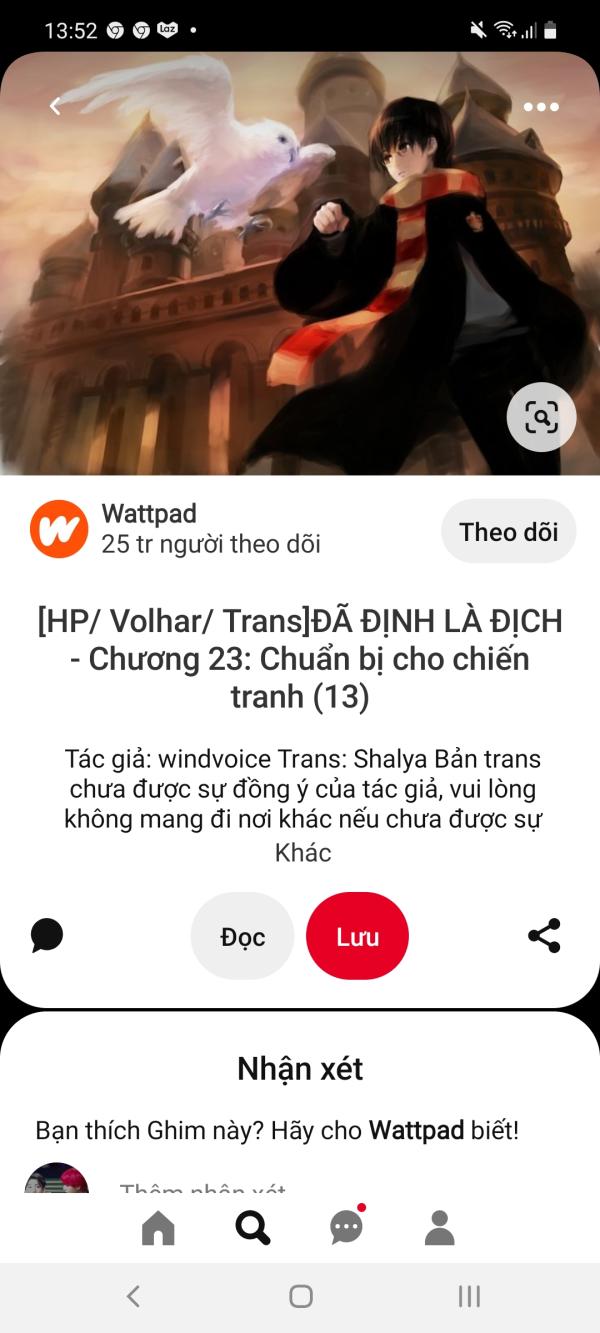This screenshot has height=1333, width=600.
Task: Open the comment bubble icon
Action: coord(47,936)
